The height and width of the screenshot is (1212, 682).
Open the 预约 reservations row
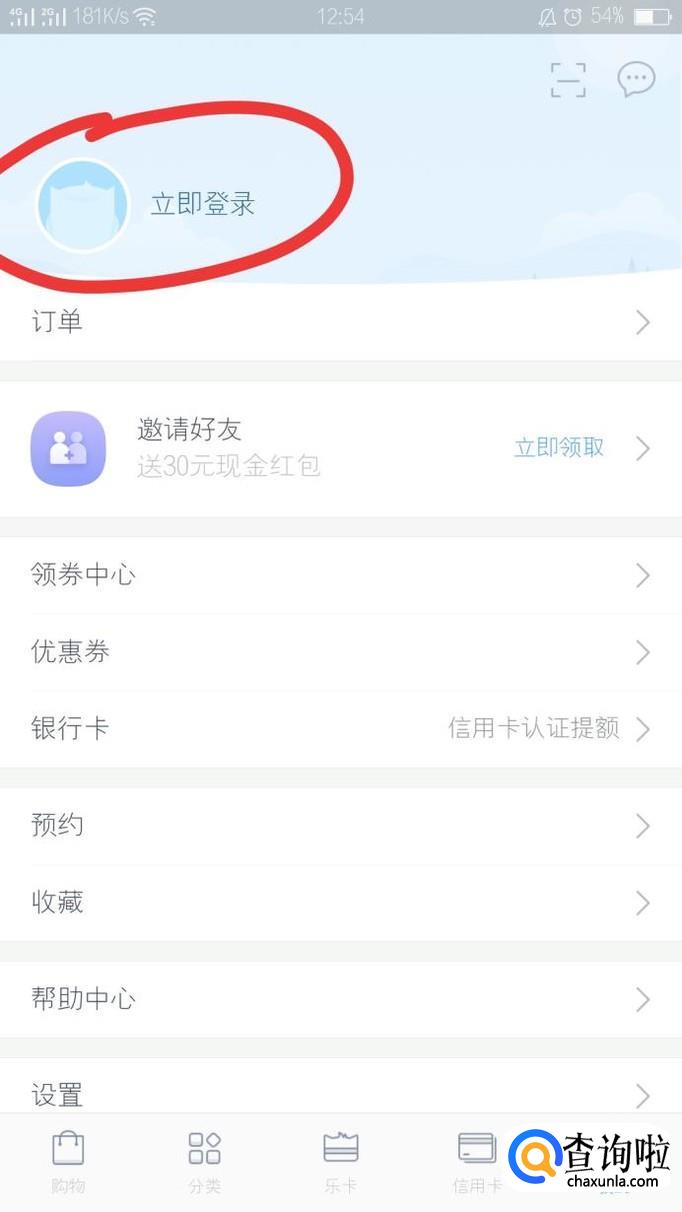[x=341, y=826]
